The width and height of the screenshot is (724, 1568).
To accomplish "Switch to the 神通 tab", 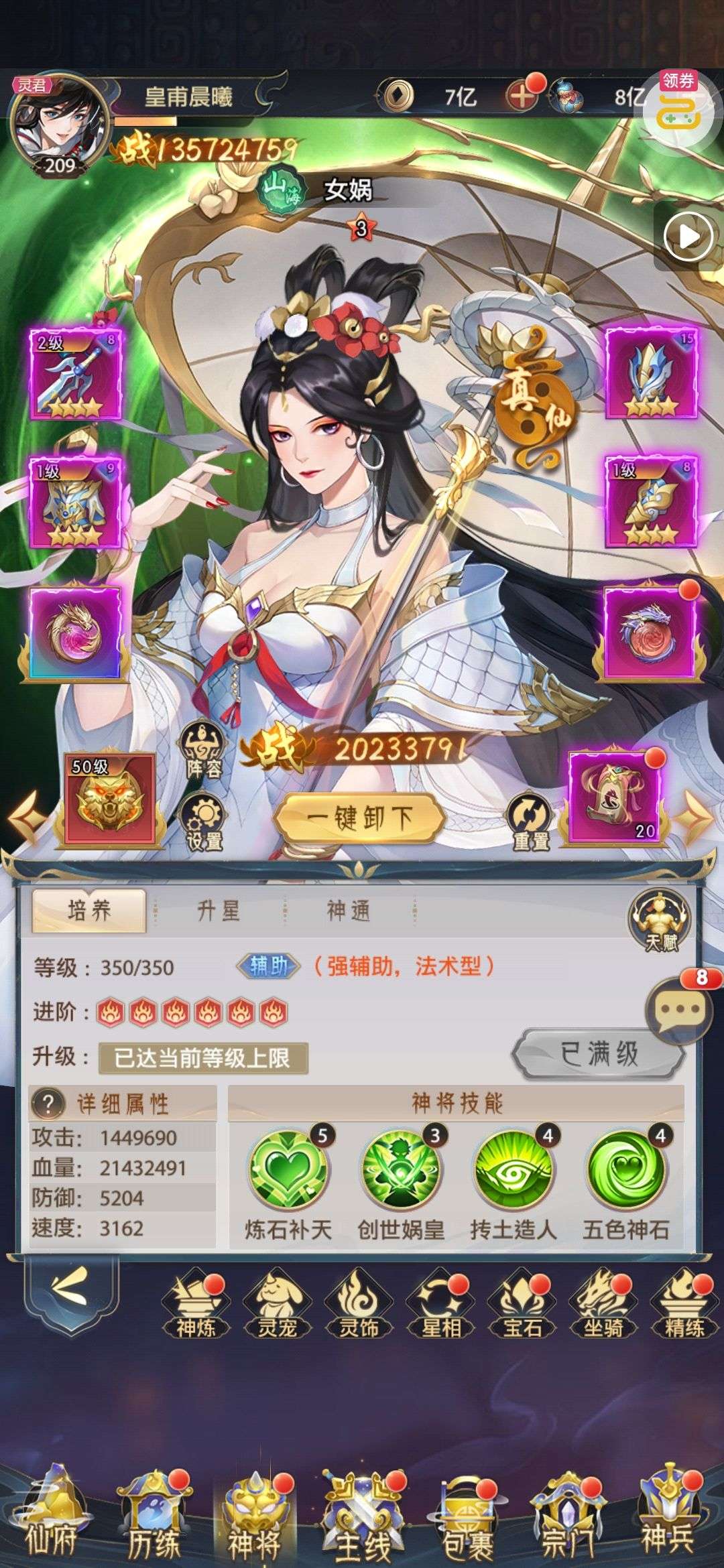I will coord(348,911).
